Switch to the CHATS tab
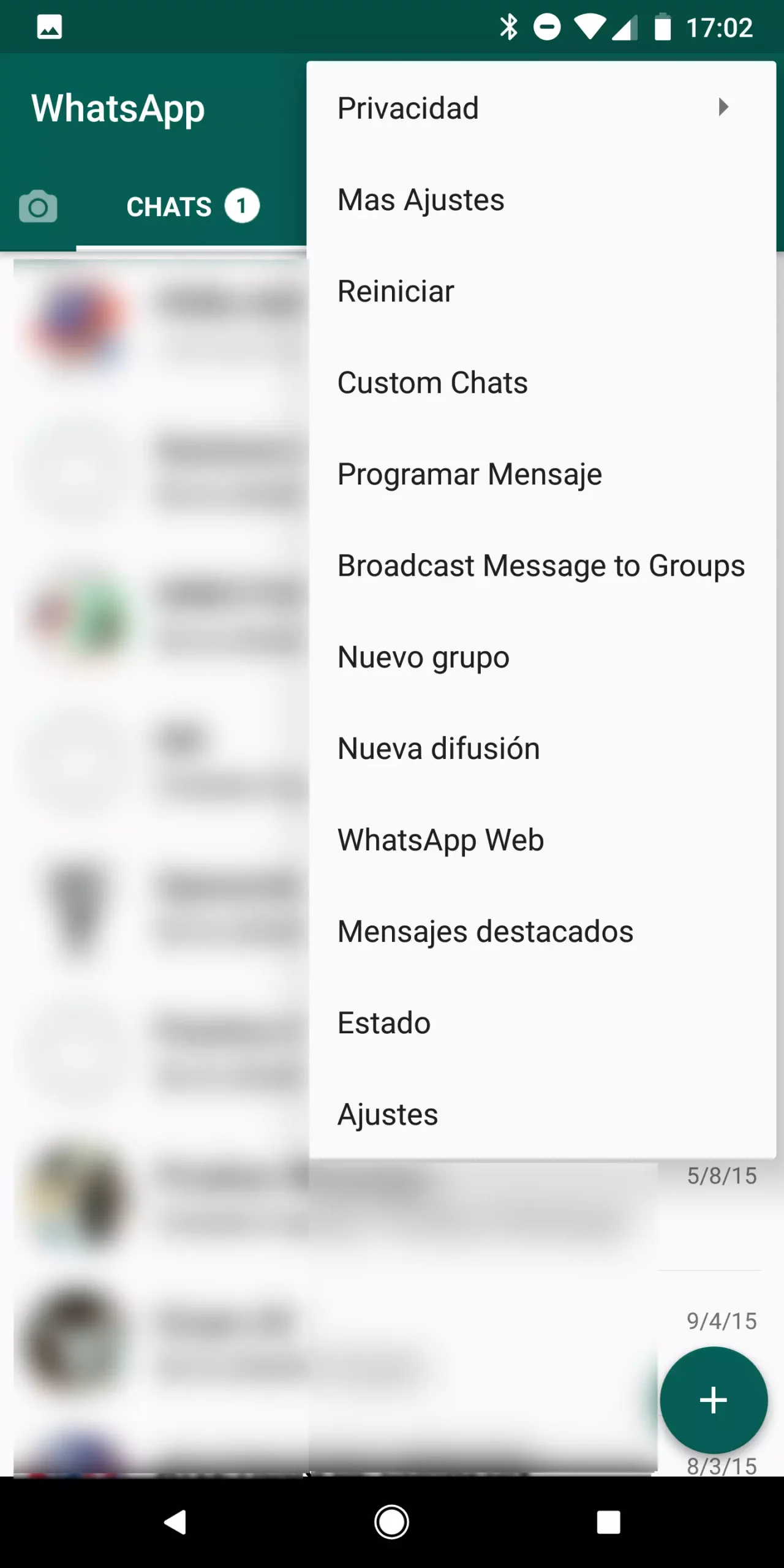This screenshot has height=1568, width=784. tap(191, 207)
